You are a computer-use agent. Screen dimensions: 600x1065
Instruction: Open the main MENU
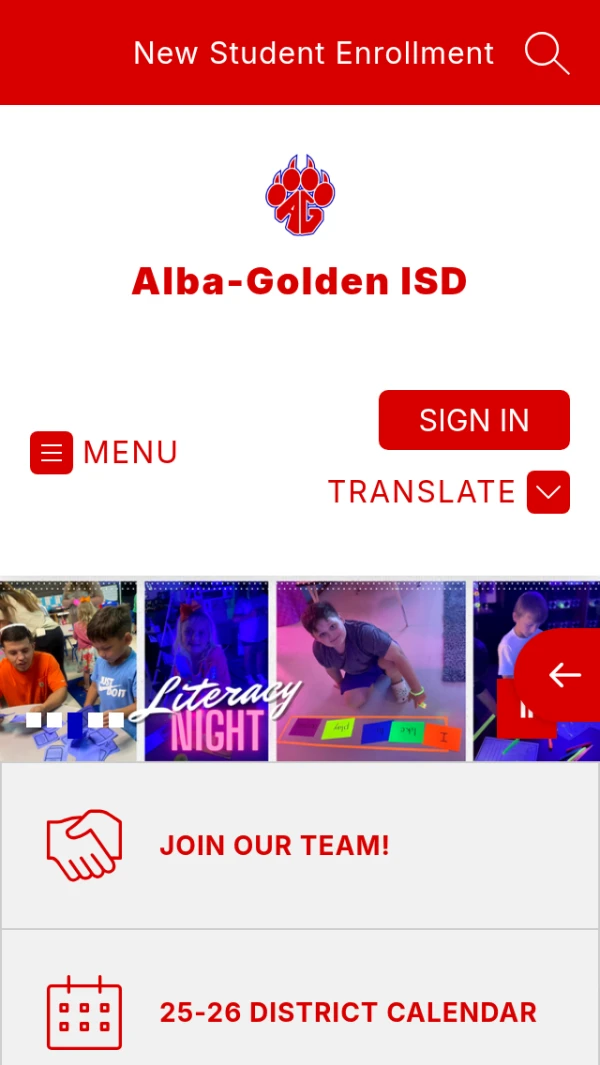104,453
